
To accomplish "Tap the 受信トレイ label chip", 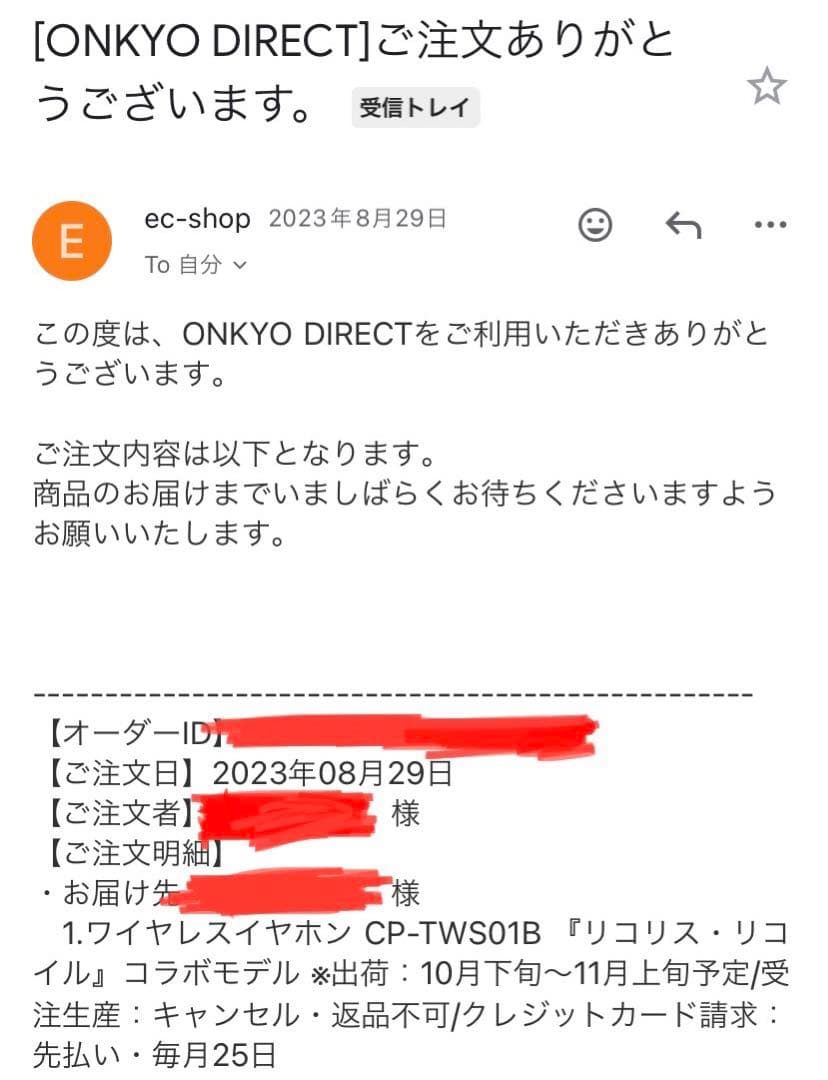I will pyautogui.click(x=415, y=108).
